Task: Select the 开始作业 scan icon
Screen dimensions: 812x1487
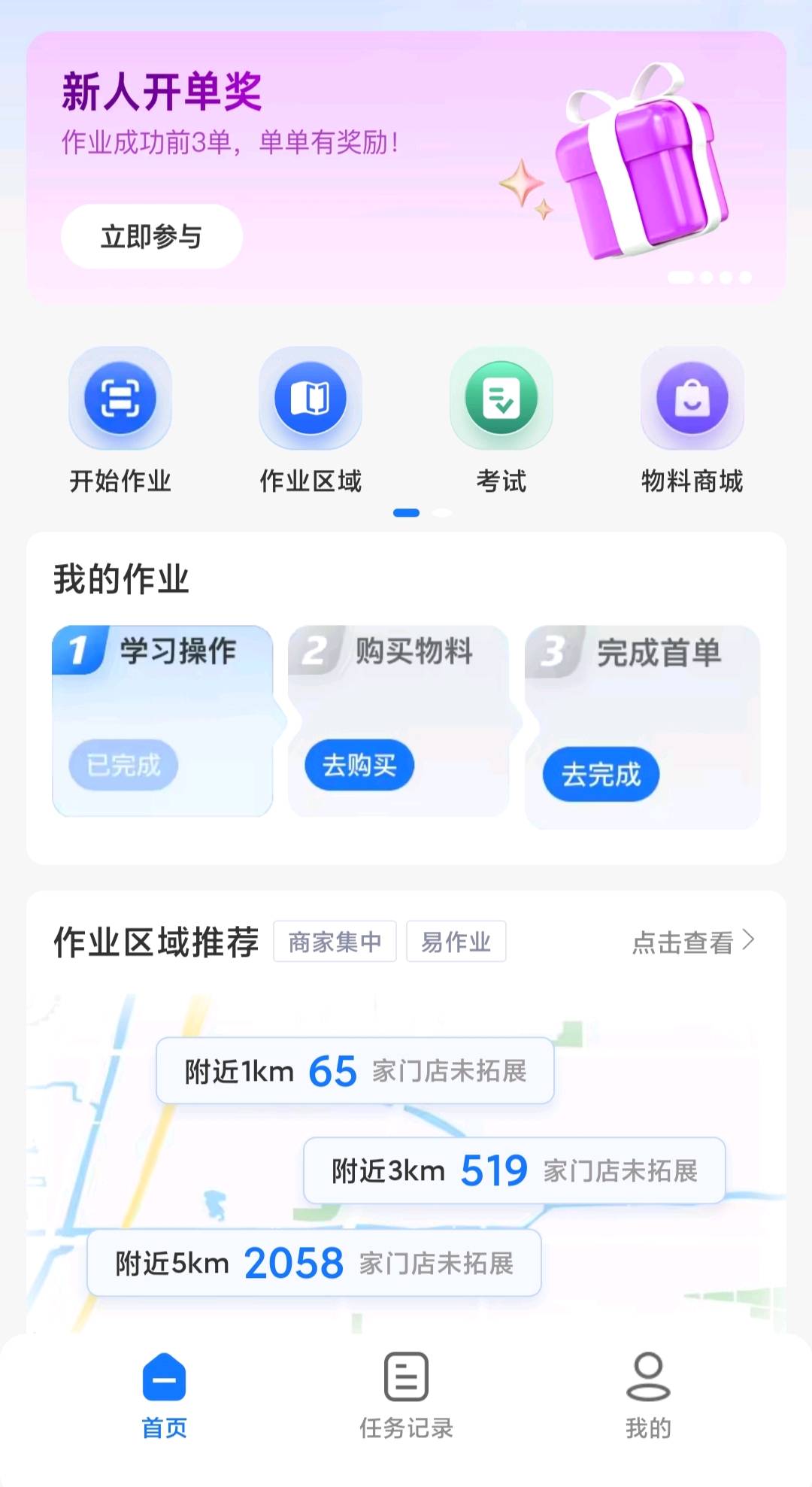Action: (x=120, y=399)
